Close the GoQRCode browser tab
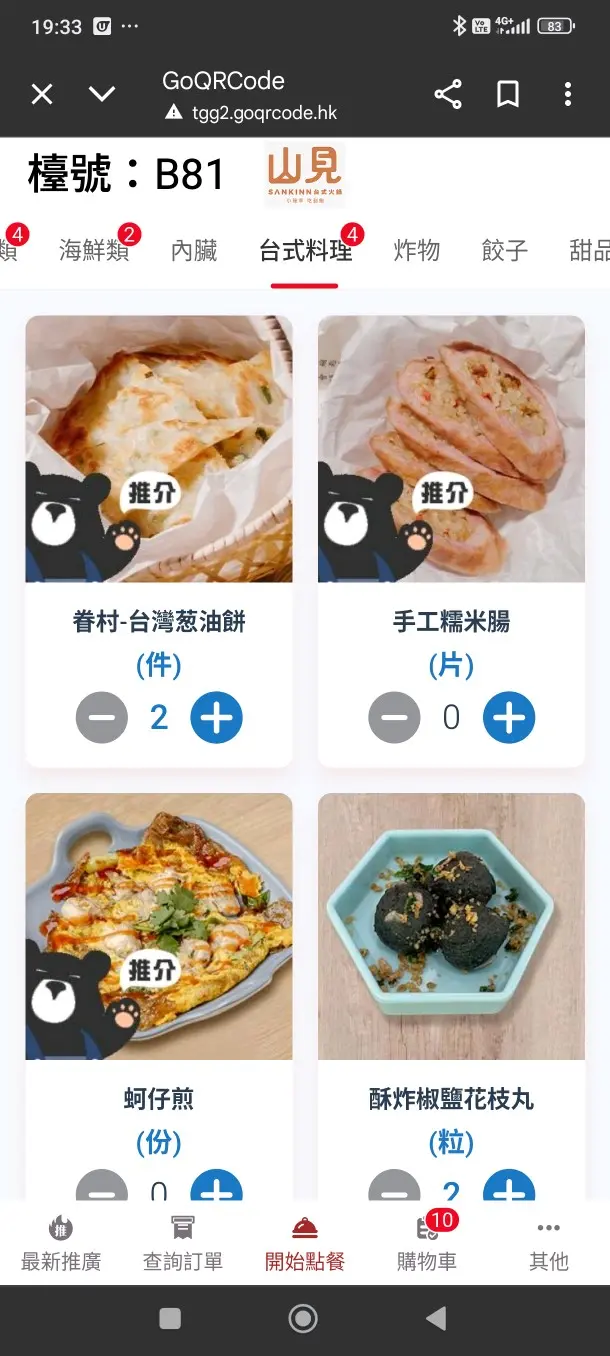The height and width of the screenshot is (1356, 610). (42, 95)
